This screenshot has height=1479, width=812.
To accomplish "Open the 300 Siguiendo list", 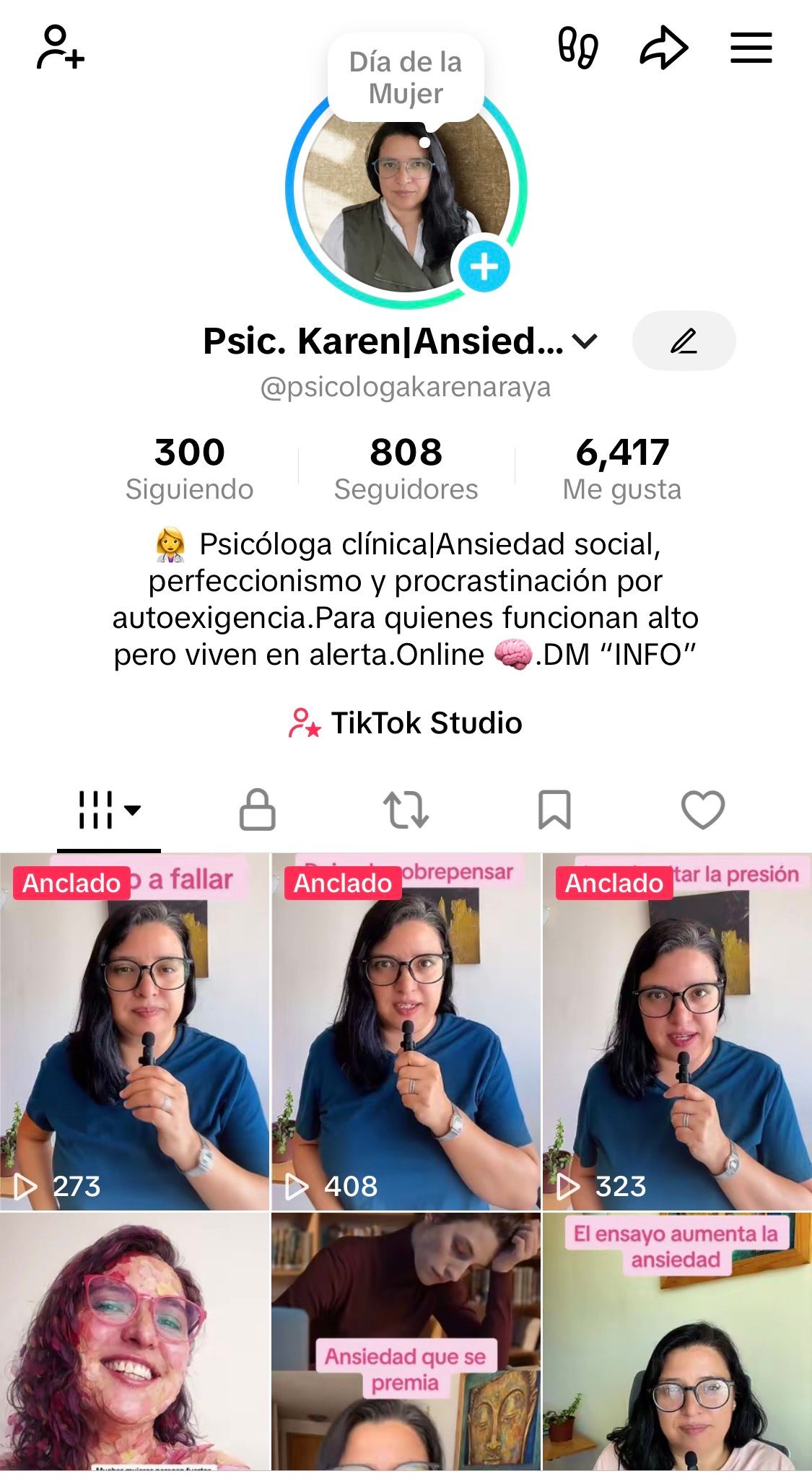I will tap(191, 466).
